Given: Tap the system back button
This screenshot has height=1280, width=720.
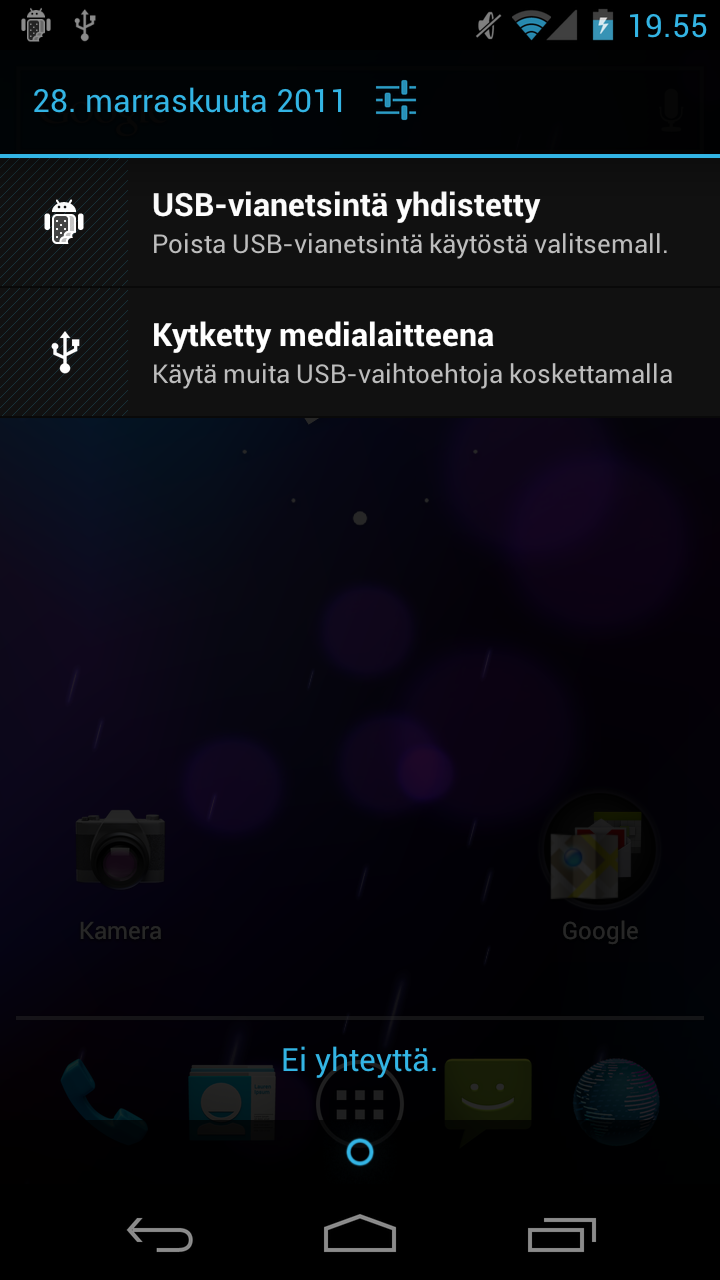Looking at the screenshot, I should (x=160, y=1234).
